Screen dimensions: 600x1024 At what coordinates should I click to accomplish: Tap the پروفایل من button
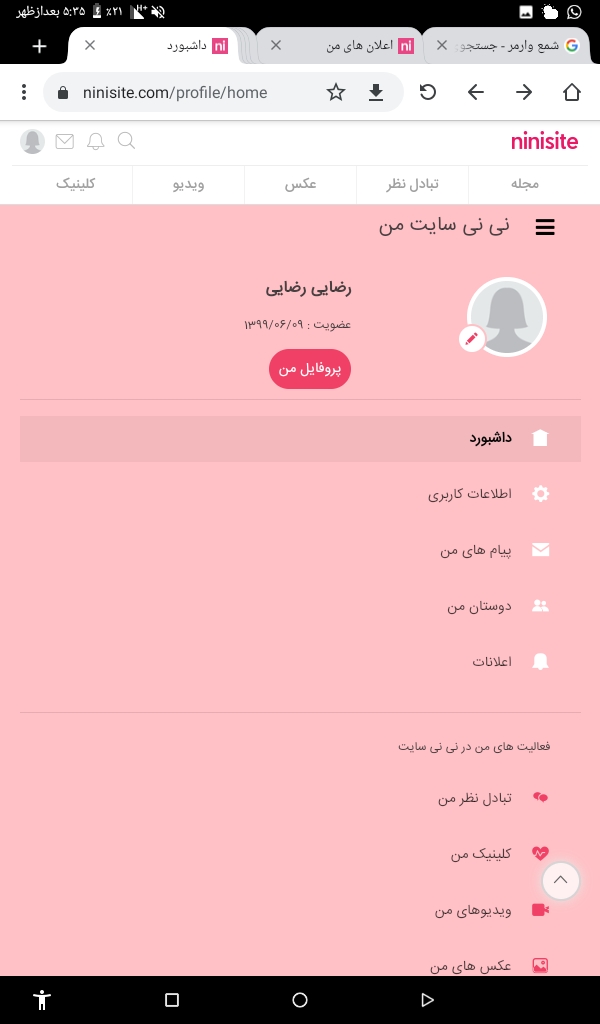310,369
